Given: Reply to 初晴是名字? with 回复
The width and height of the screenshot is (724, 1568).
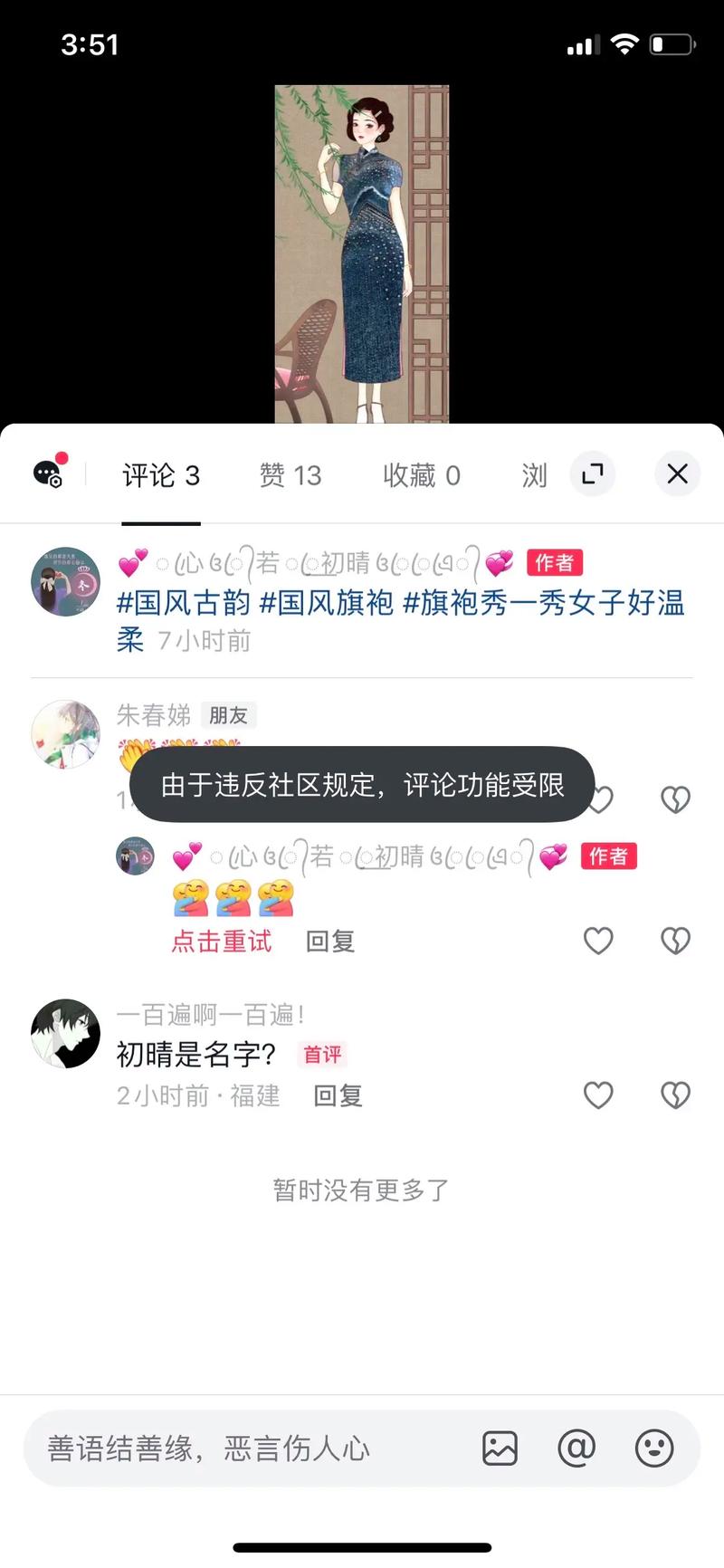Looking at the screenshot, I should [x=336, y=1095].
